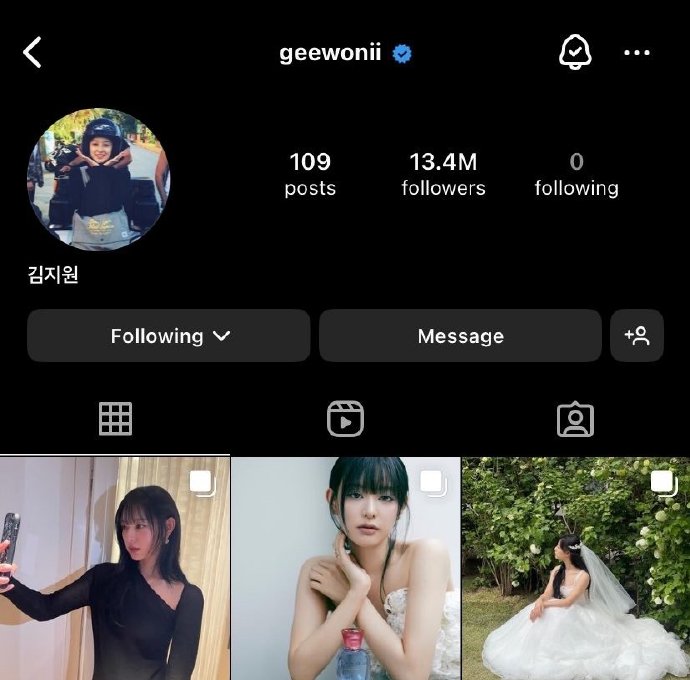Open the notification bell settings
Image resolution: width=690 pixels, height=680 pixels.
click(x=575, y=52)
